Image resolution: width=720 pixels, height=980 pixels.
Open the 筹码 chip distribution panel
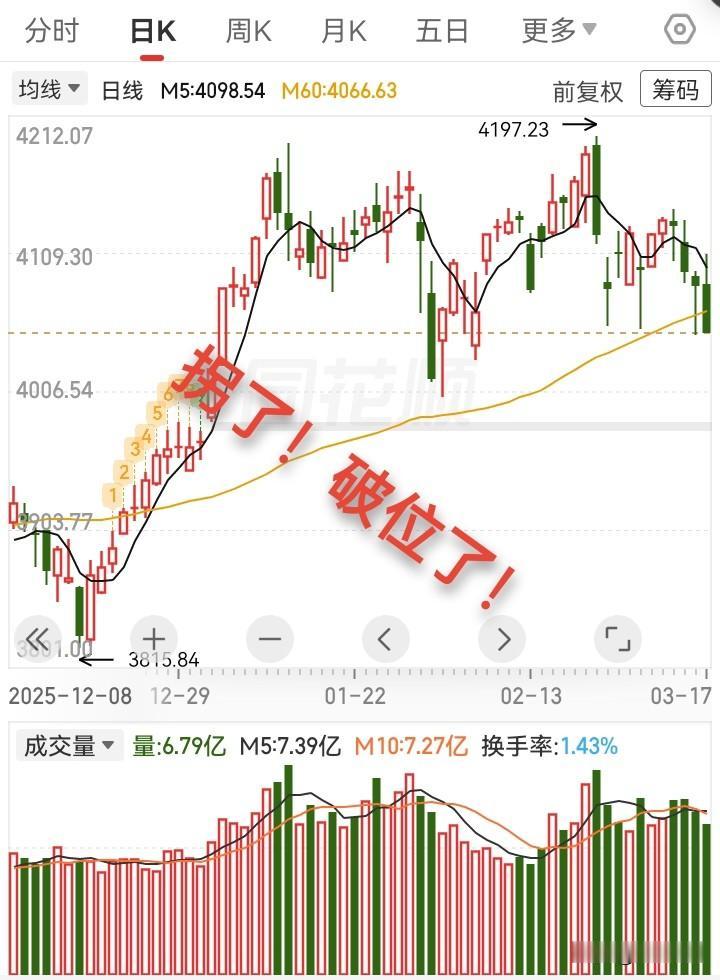[x=676, y=89]
